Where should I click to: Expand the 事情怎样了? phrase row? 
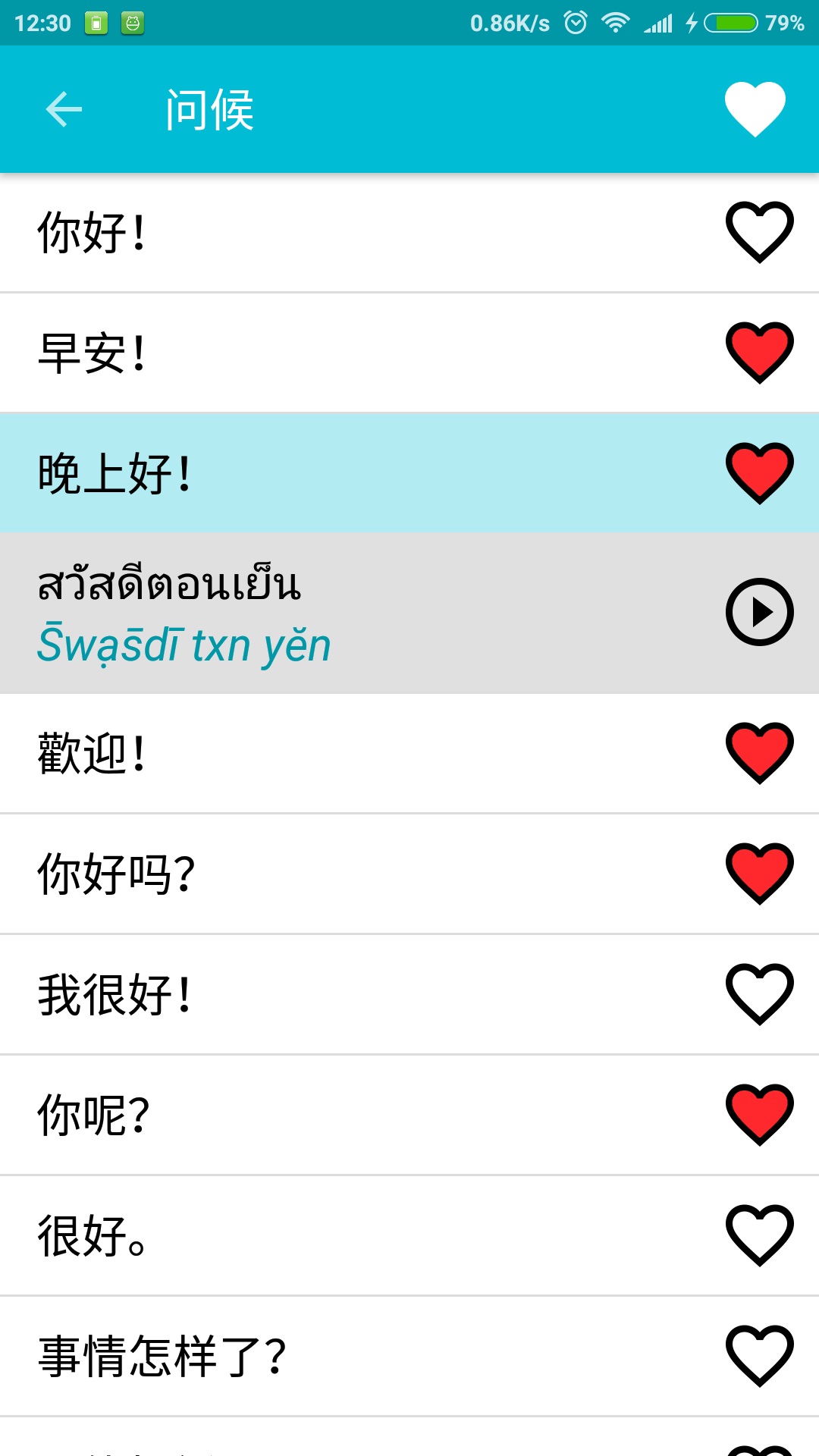click(x=303, y=1356)
